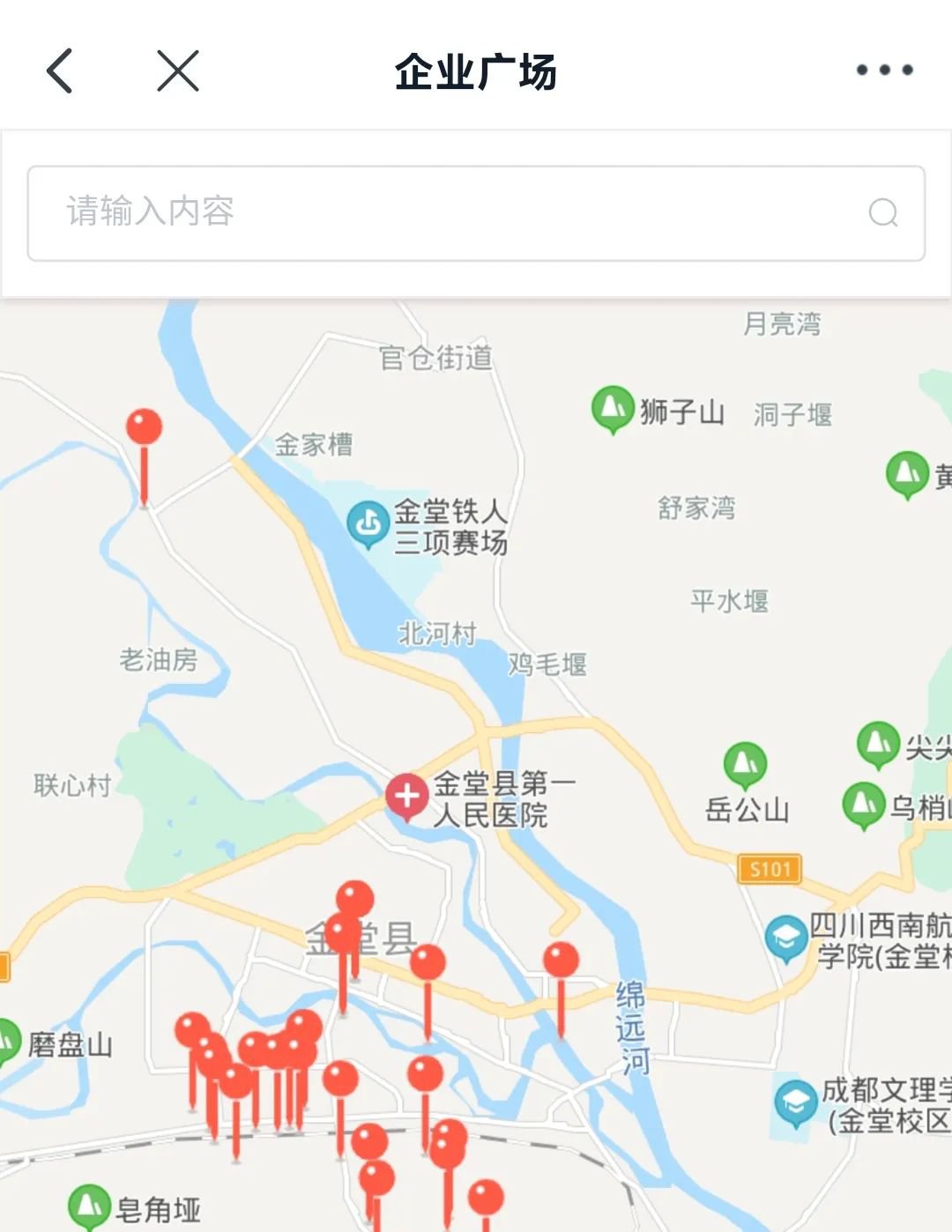This screenshot has width=952, height=1232.
Task: Open the three-dot more options menu
Action: (884, 71)
